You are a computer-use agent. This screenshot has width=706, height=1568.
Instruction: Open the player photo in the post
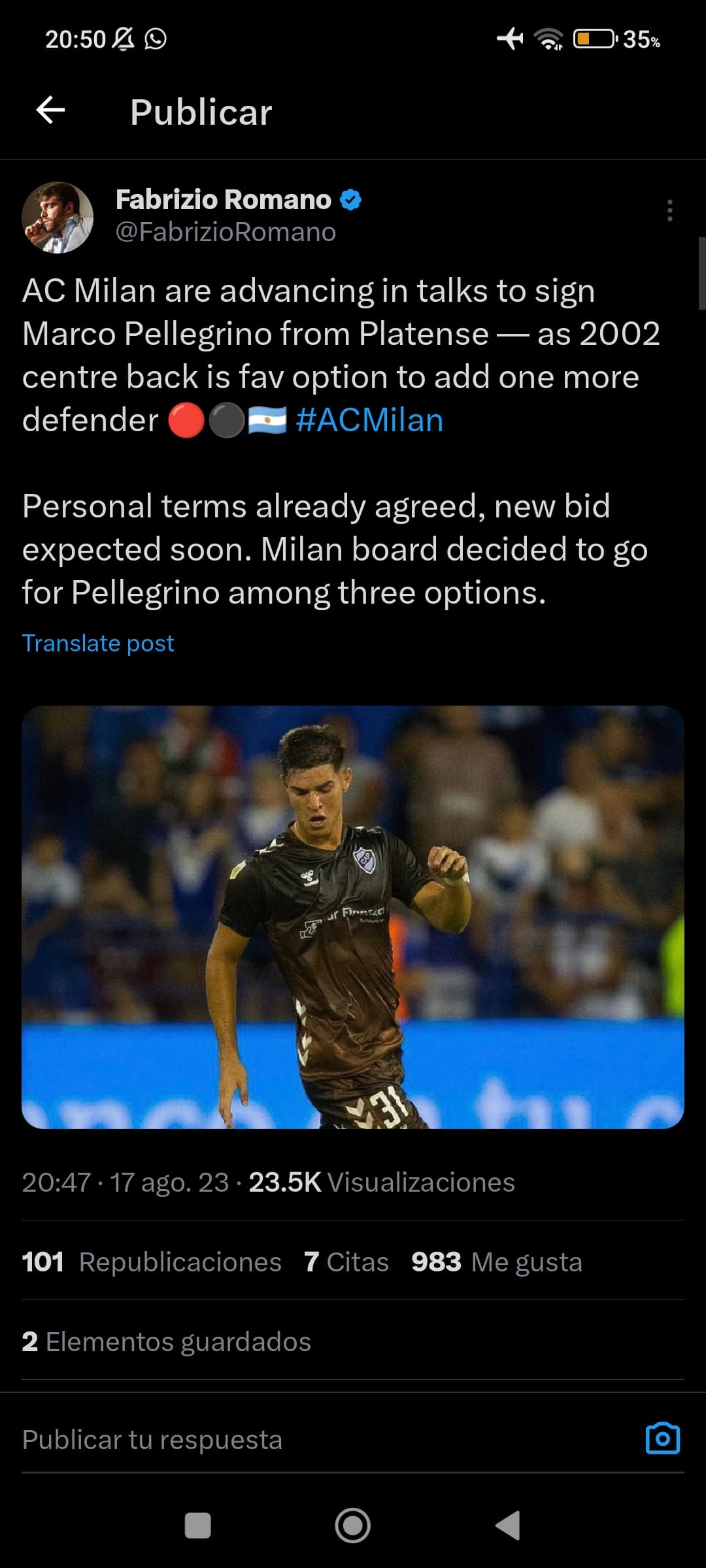pos(353,917)
